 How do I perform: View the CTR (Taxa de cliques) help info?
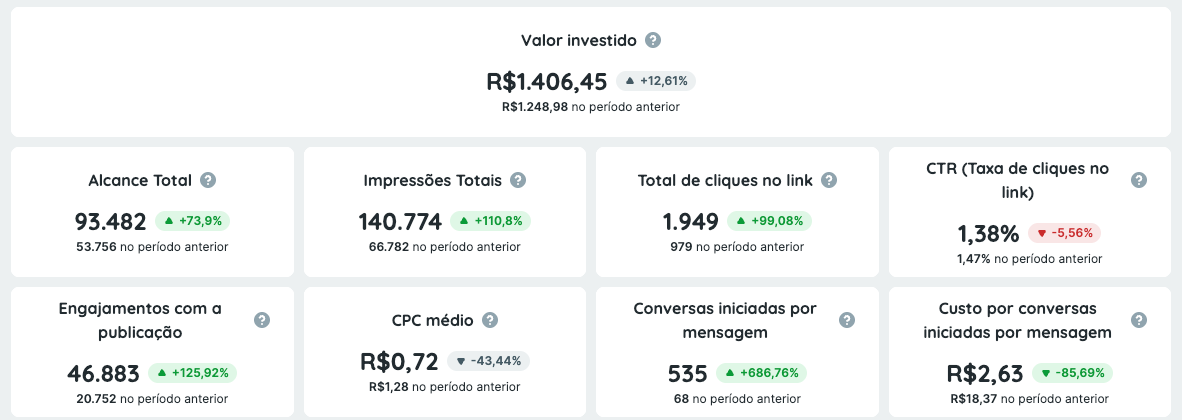point(1139,180)
